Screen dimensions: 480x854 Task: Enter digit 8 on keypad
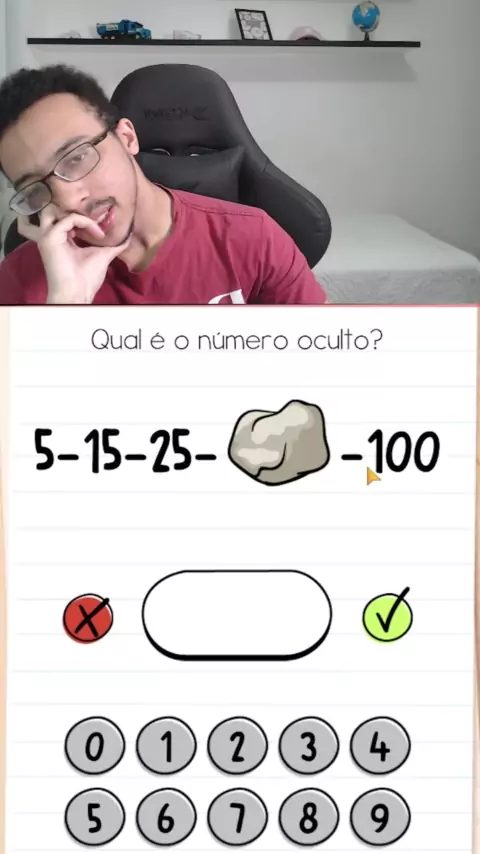click(309, 818)
